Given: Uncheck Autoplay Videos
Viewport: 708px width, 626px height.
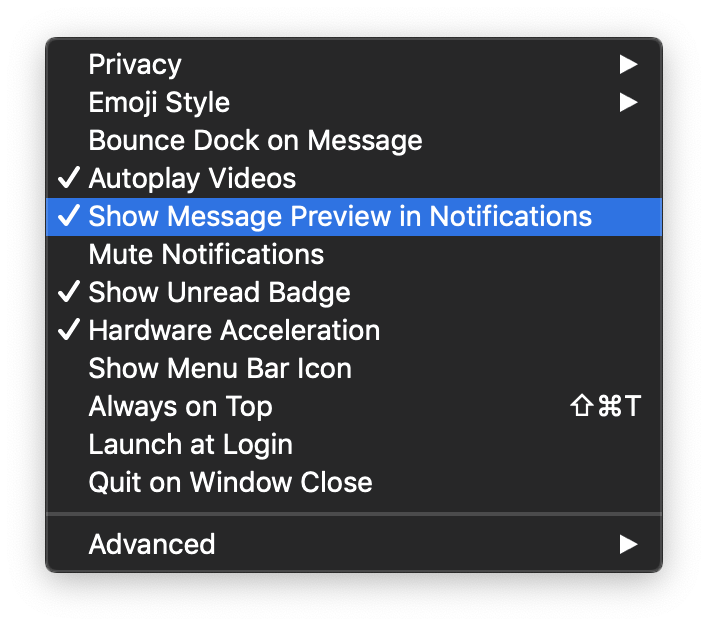Looking at the screenshot, I should [354, 178].
